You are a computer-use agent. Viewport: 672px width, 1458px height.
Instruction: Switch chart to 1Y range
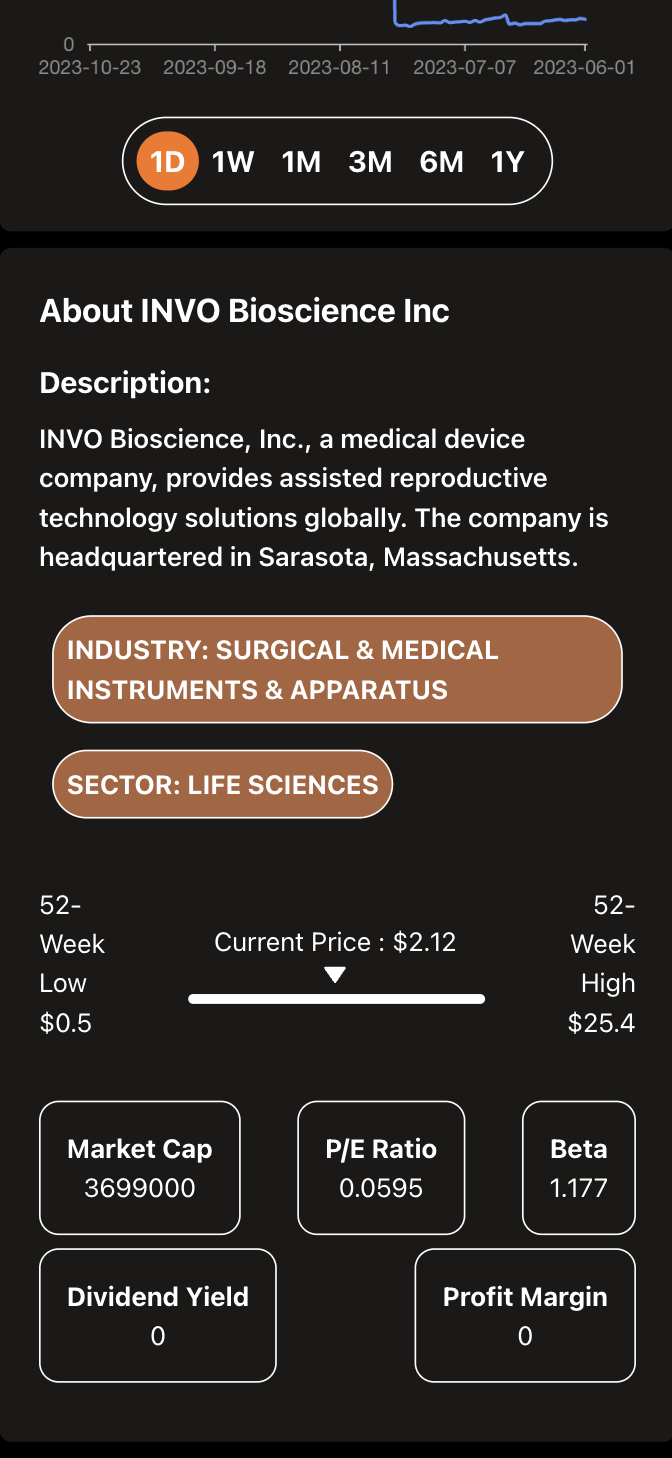point(508,161)
